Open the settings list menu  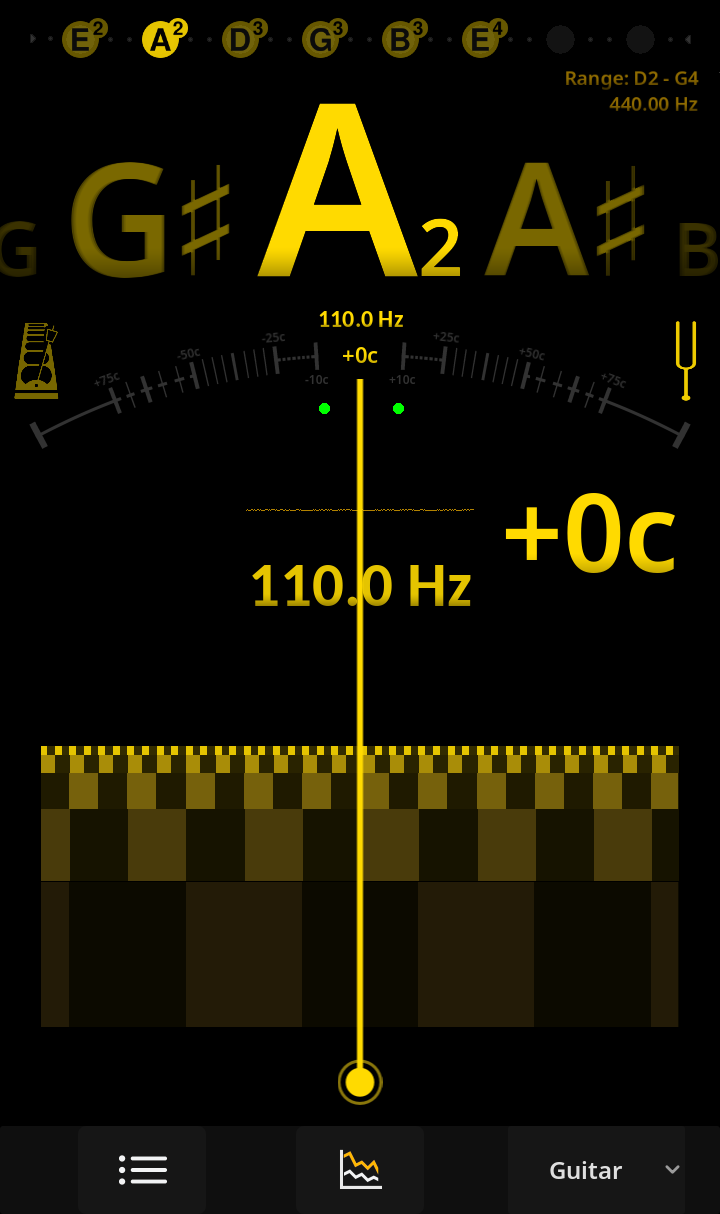point(142,1169)
